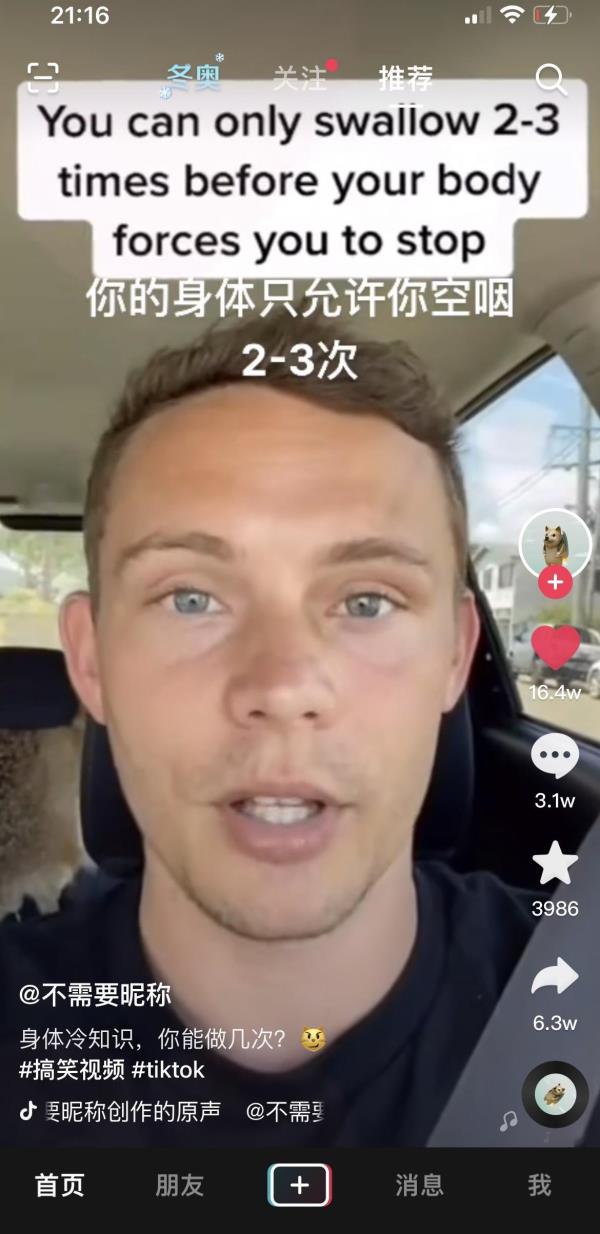
Task: Open the #搞笑视频 hashtag
Action: pyautogui.click(x=72, y=1070)
